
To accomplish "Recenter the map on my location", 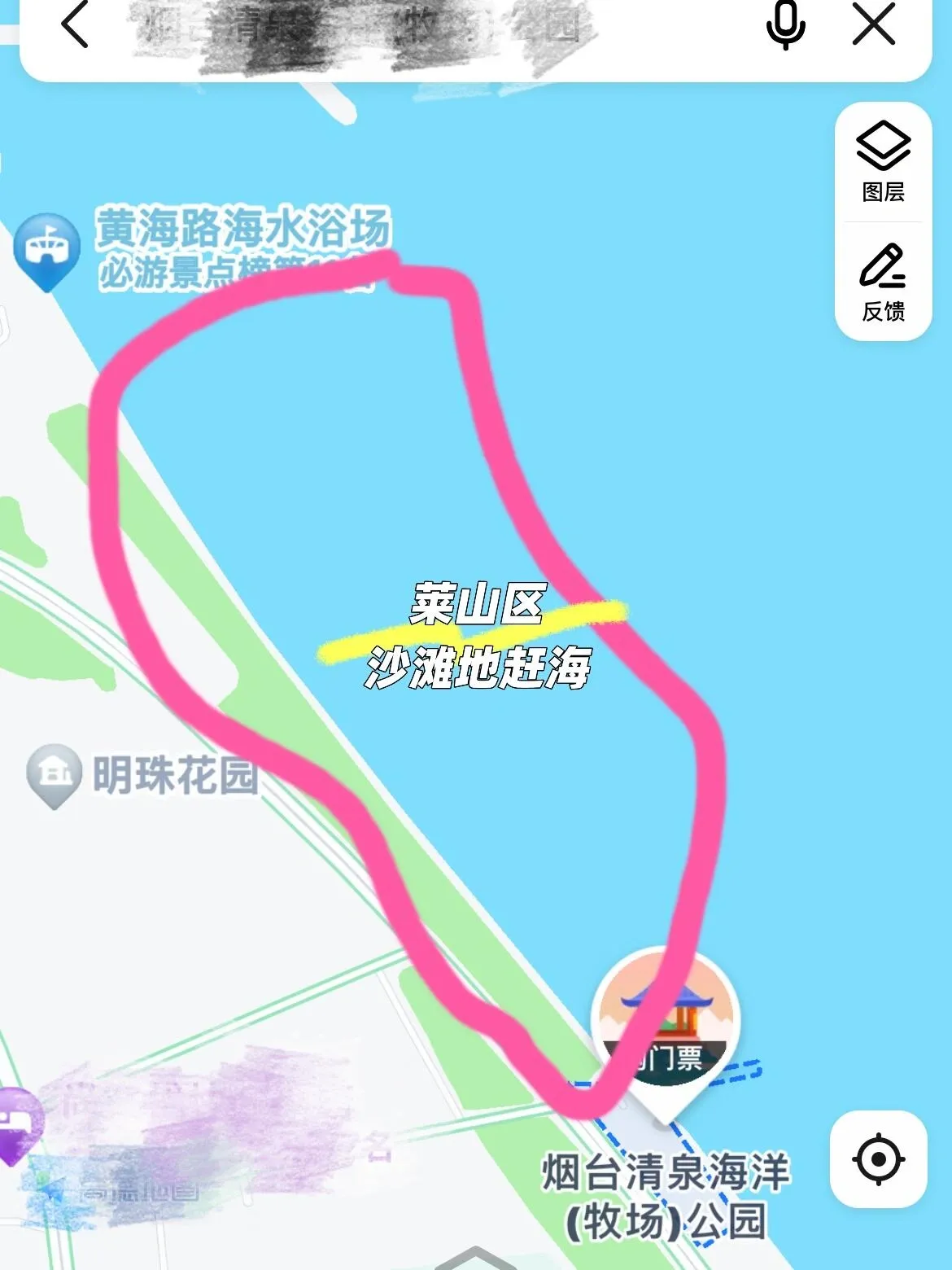I will pos(879,1158).
